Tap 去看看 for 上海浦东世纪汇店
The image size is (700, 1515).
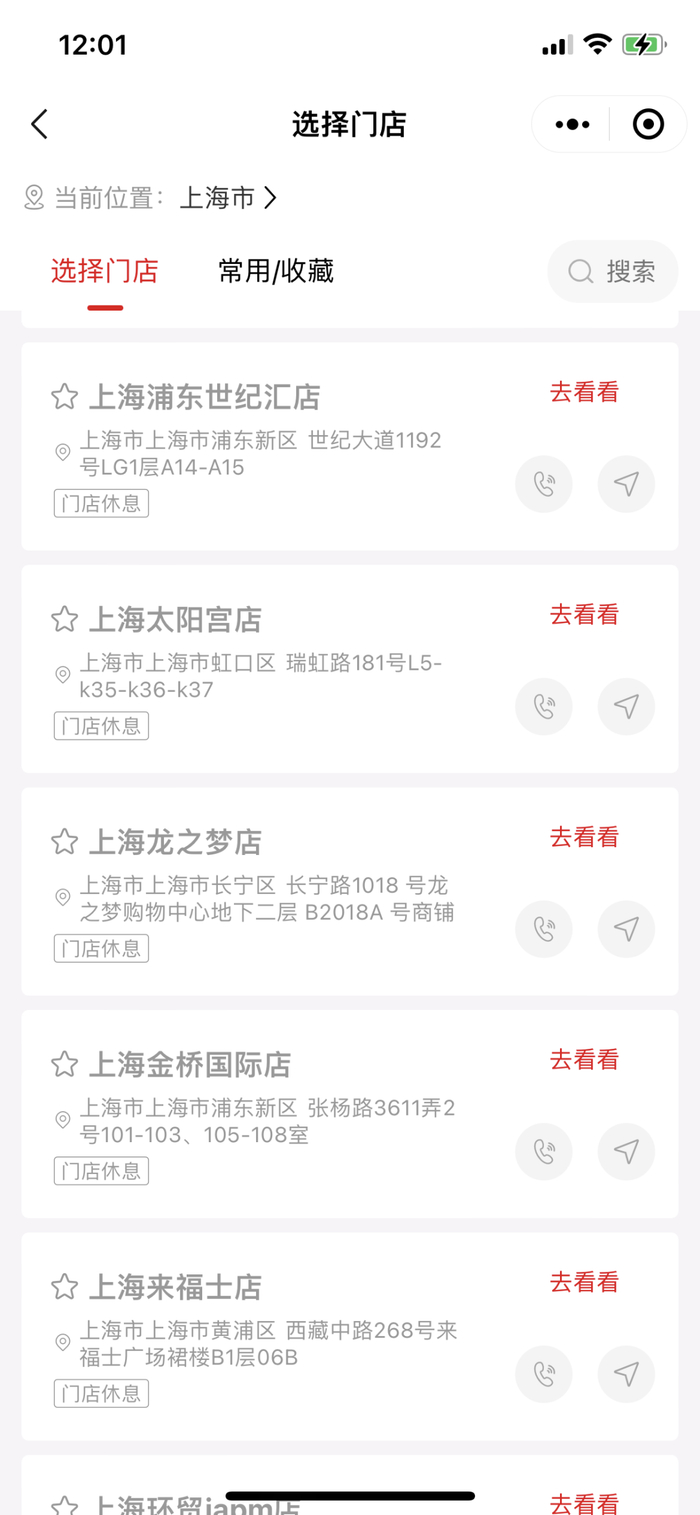[584, 392]
